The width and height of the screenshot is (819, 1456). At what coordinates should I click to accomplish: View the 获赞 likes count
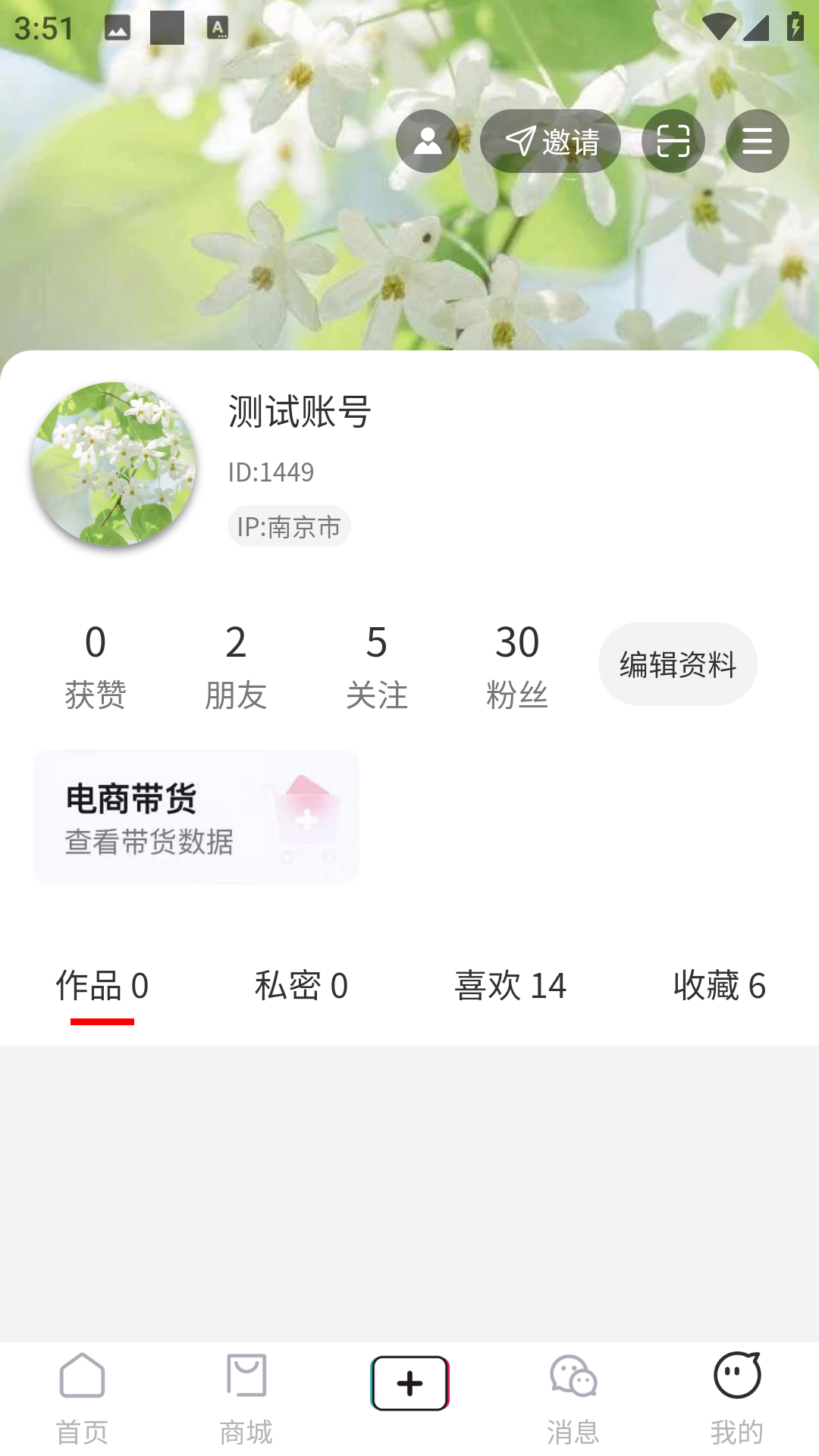click(96, 665)
